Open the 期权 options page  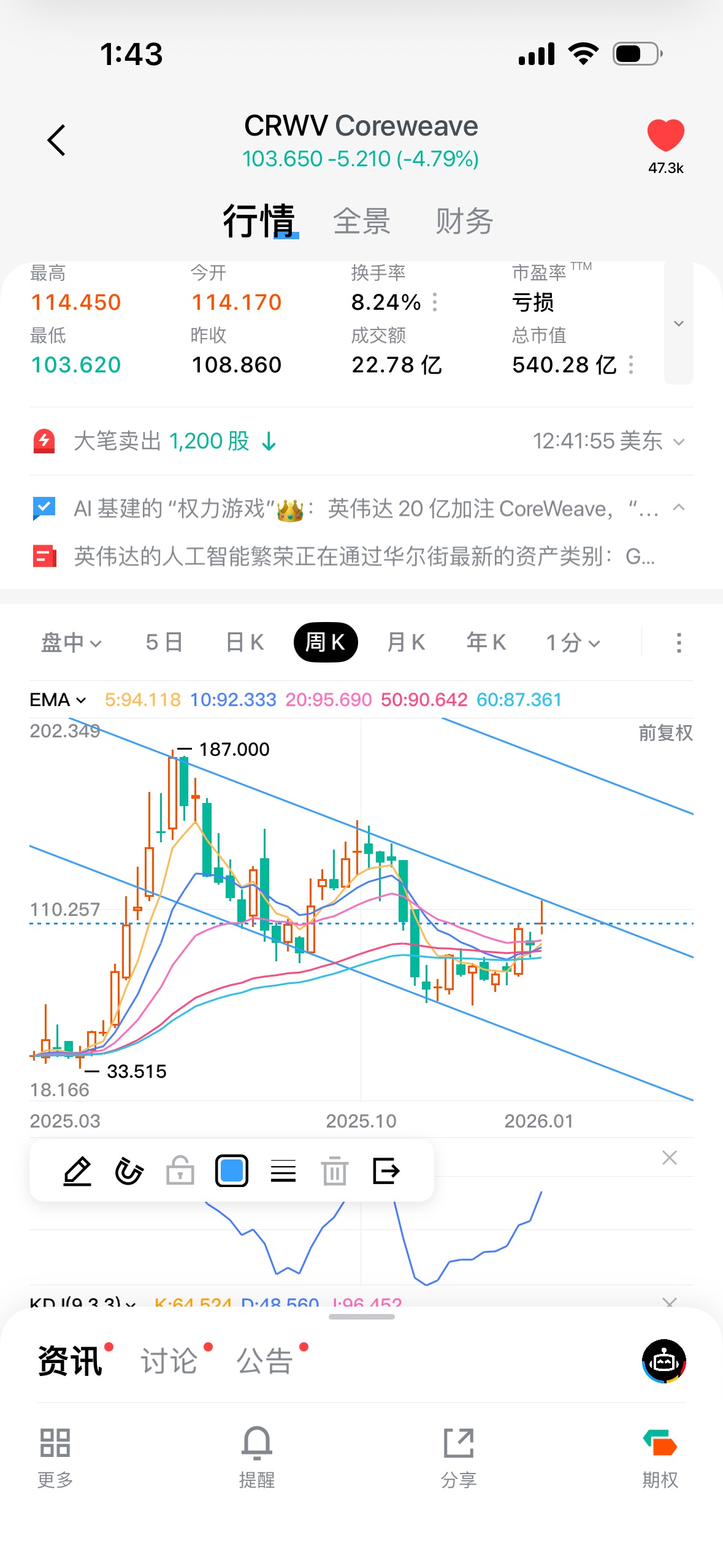pos(660,1455)
